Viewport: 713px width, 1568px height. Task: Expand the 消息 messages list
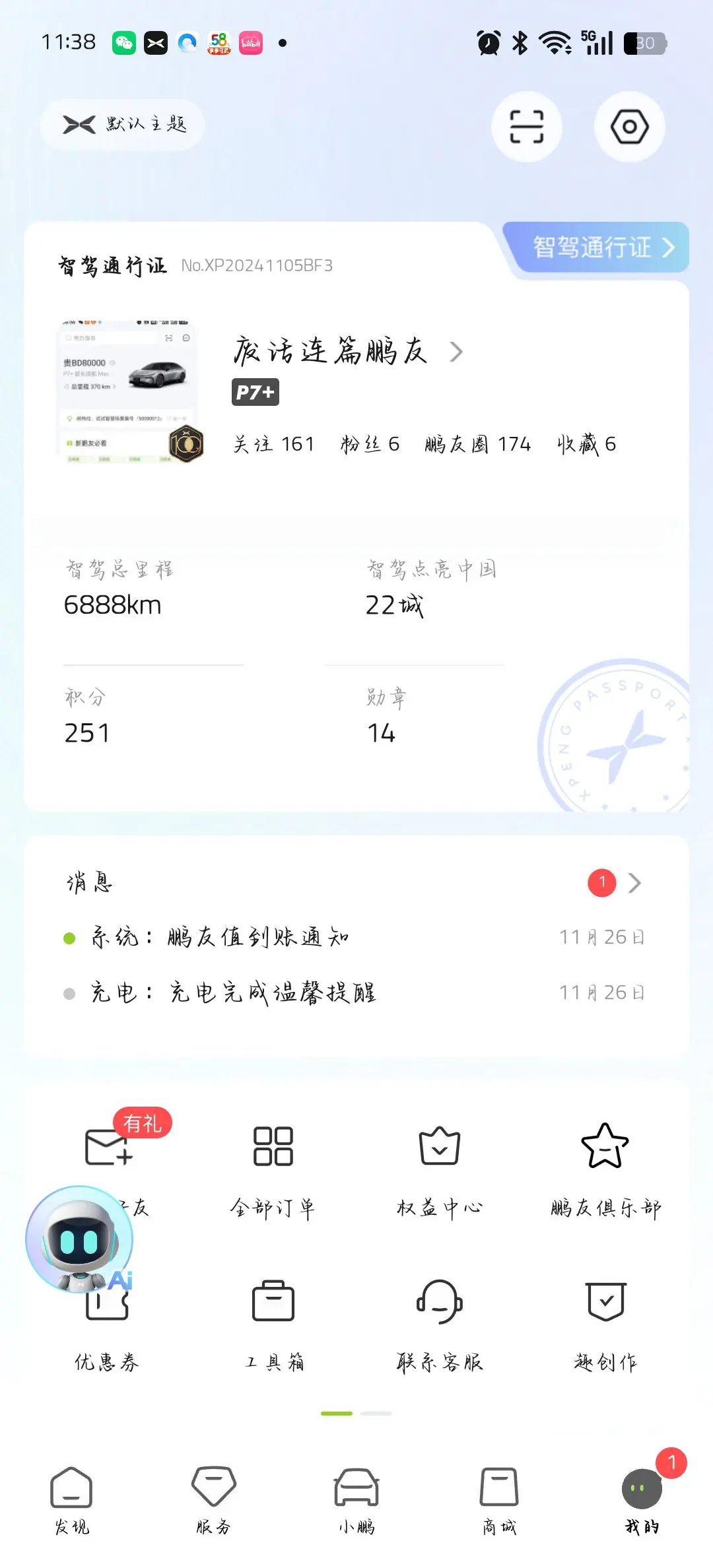coord(634,883)
